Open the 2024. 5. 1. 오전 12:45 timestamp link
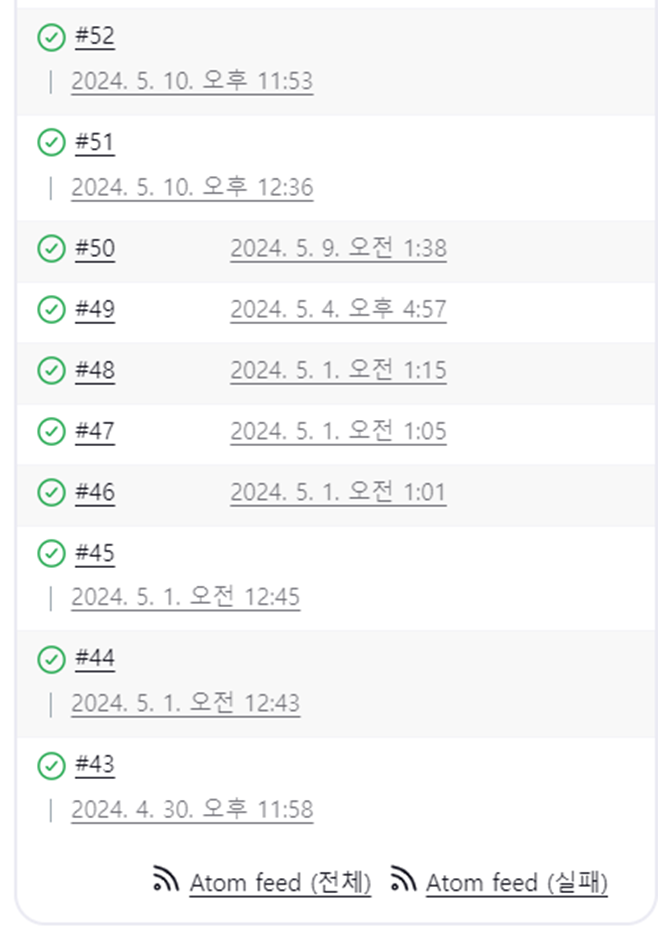This screenshot has width=658, height=938. click(x=185, y=598)
